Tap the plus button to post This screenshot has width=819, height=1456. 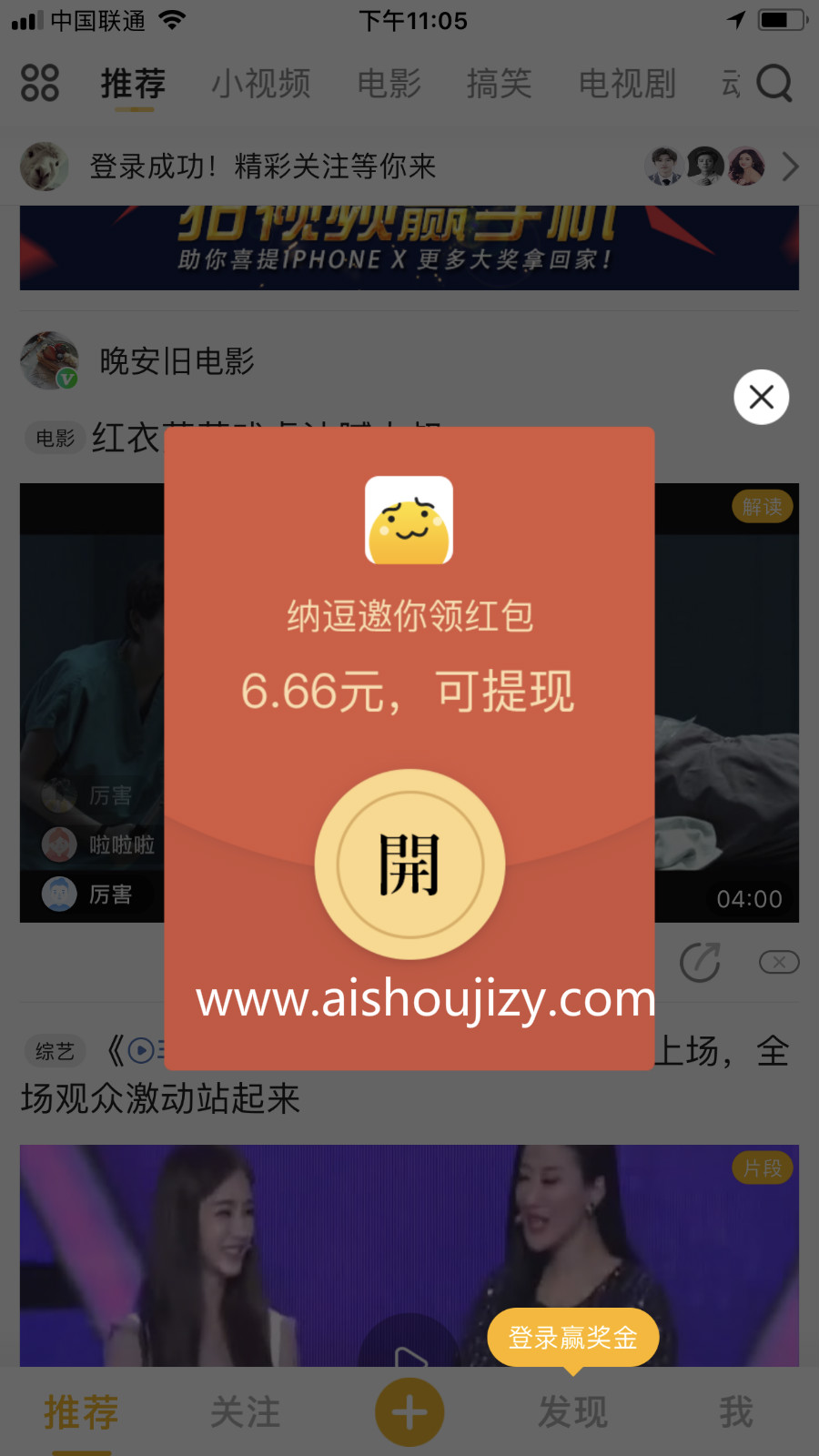tap(409, 1412)
